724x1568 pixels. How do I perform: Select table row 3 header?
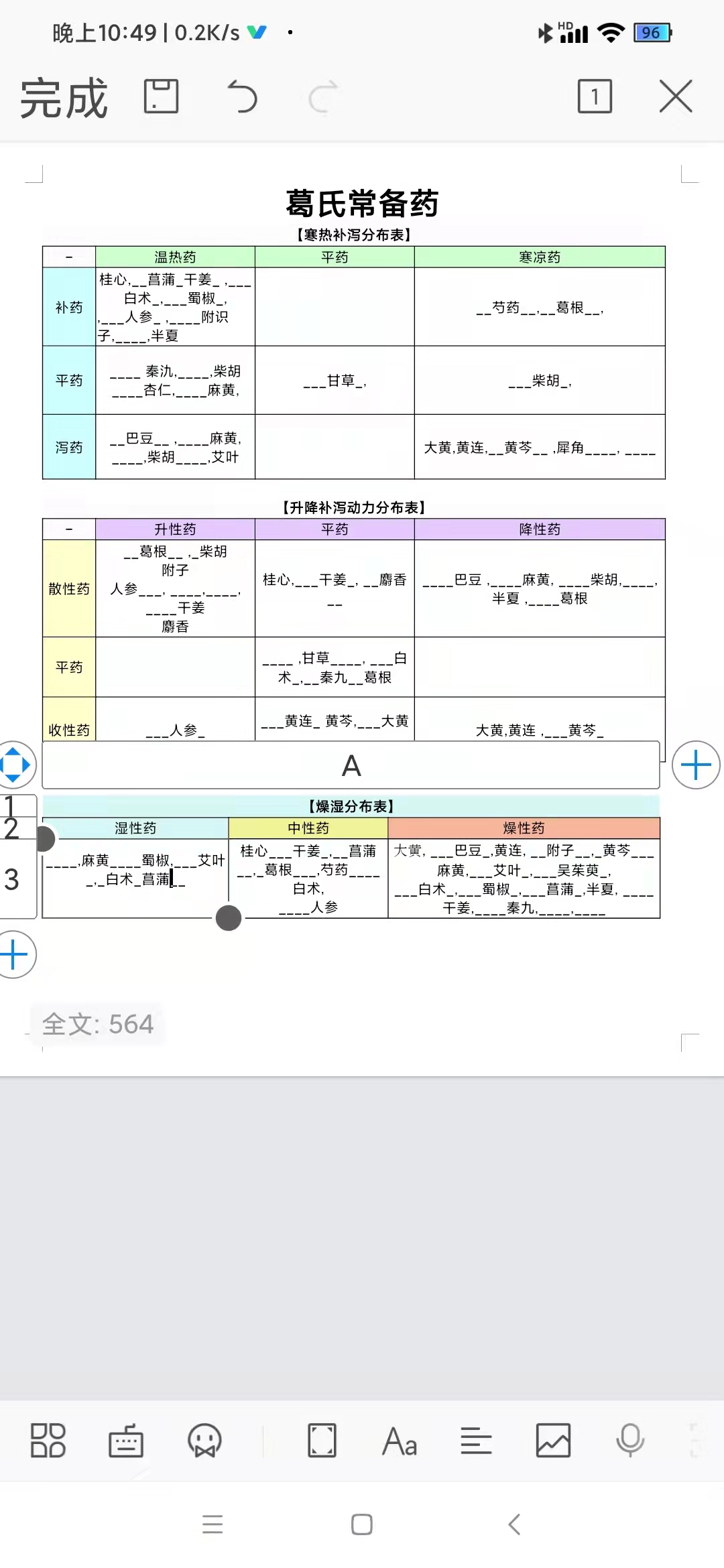(x=13, y=878)
